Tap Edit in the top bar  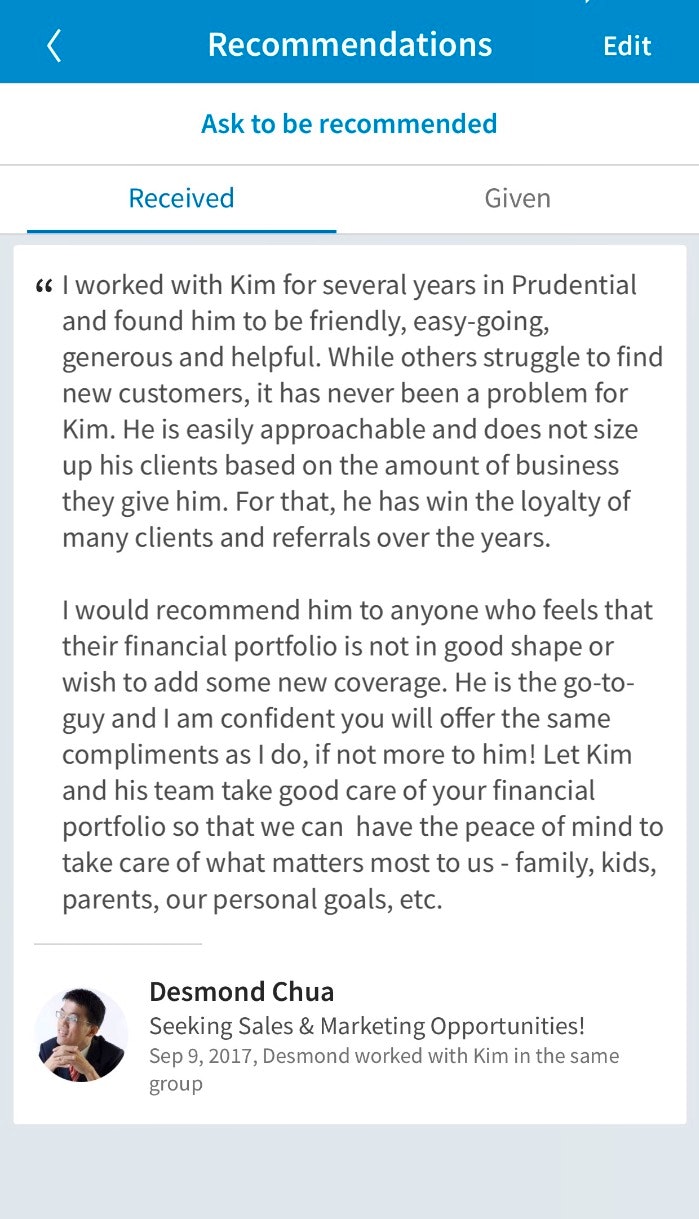point(627,46)
